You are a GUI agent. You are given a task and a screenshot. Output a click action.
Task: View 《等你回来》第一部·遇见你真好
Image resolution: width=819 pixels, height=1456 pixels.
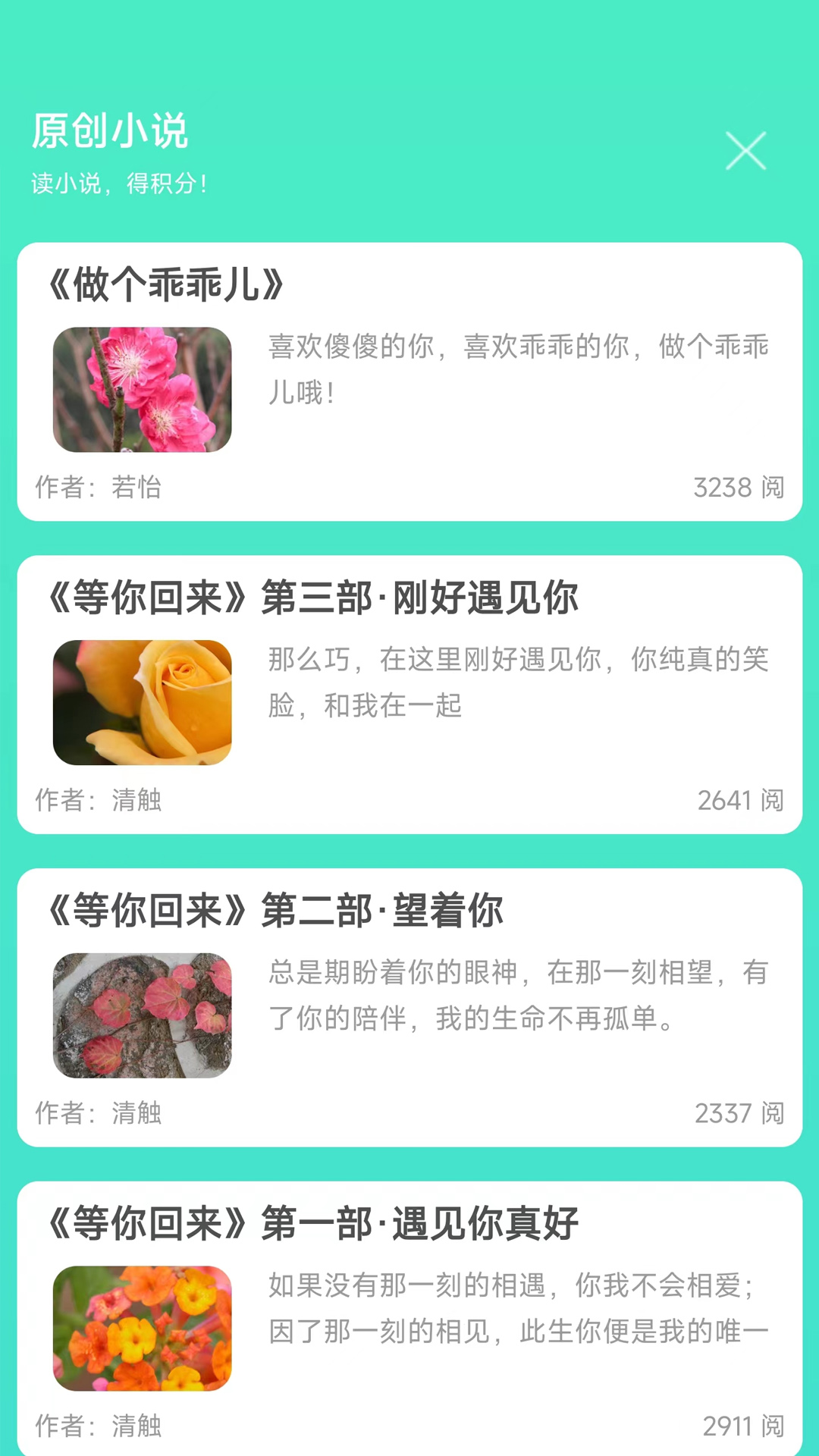[x=409, y=1319]
